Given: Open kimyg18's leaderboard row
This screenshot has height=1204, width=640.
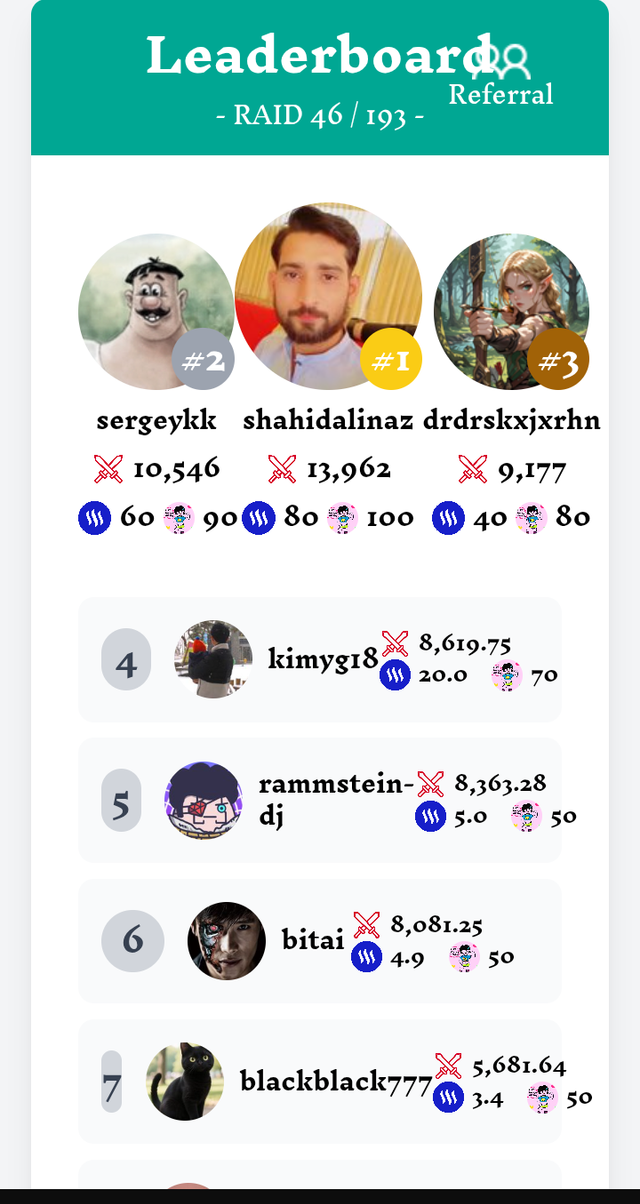Looking at the screenshot, I should pyautogui.click(x=319, y=659).
